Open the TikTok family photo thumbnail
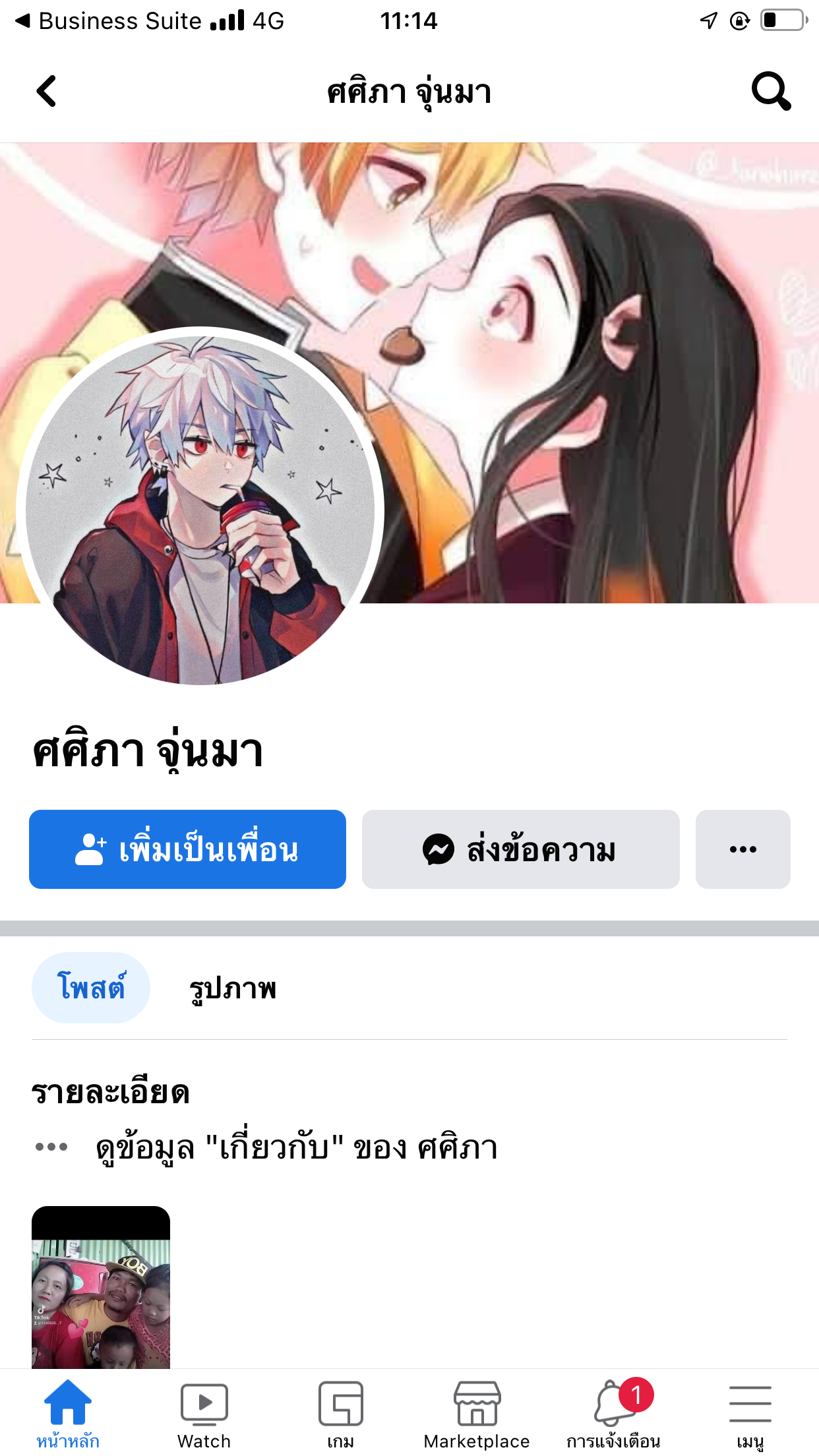Viewport: 819px width, 1456px height. (101, 1287)
